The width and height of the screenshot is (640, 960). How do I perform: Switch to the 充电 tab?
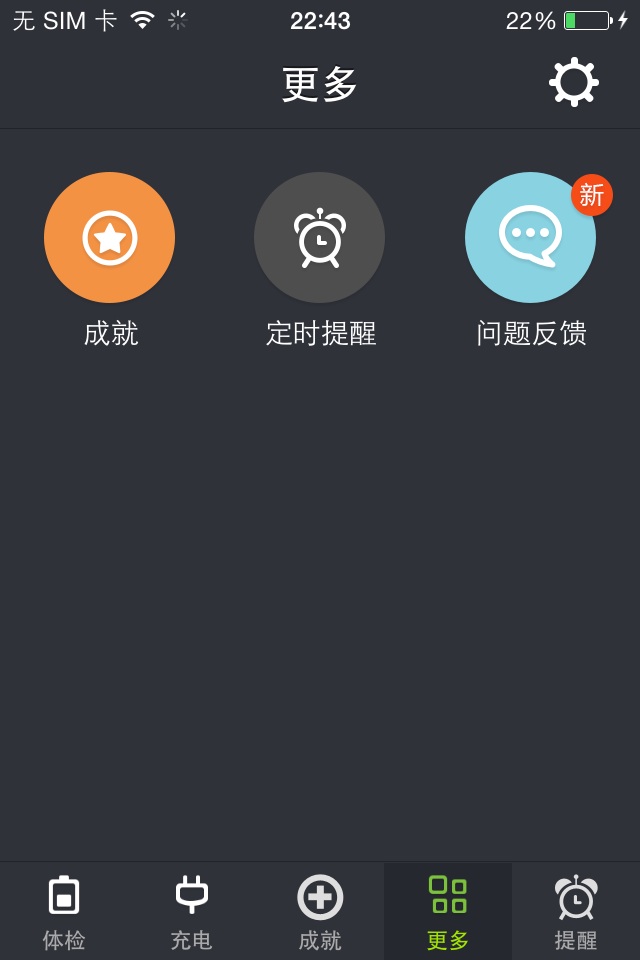[192, 912]
